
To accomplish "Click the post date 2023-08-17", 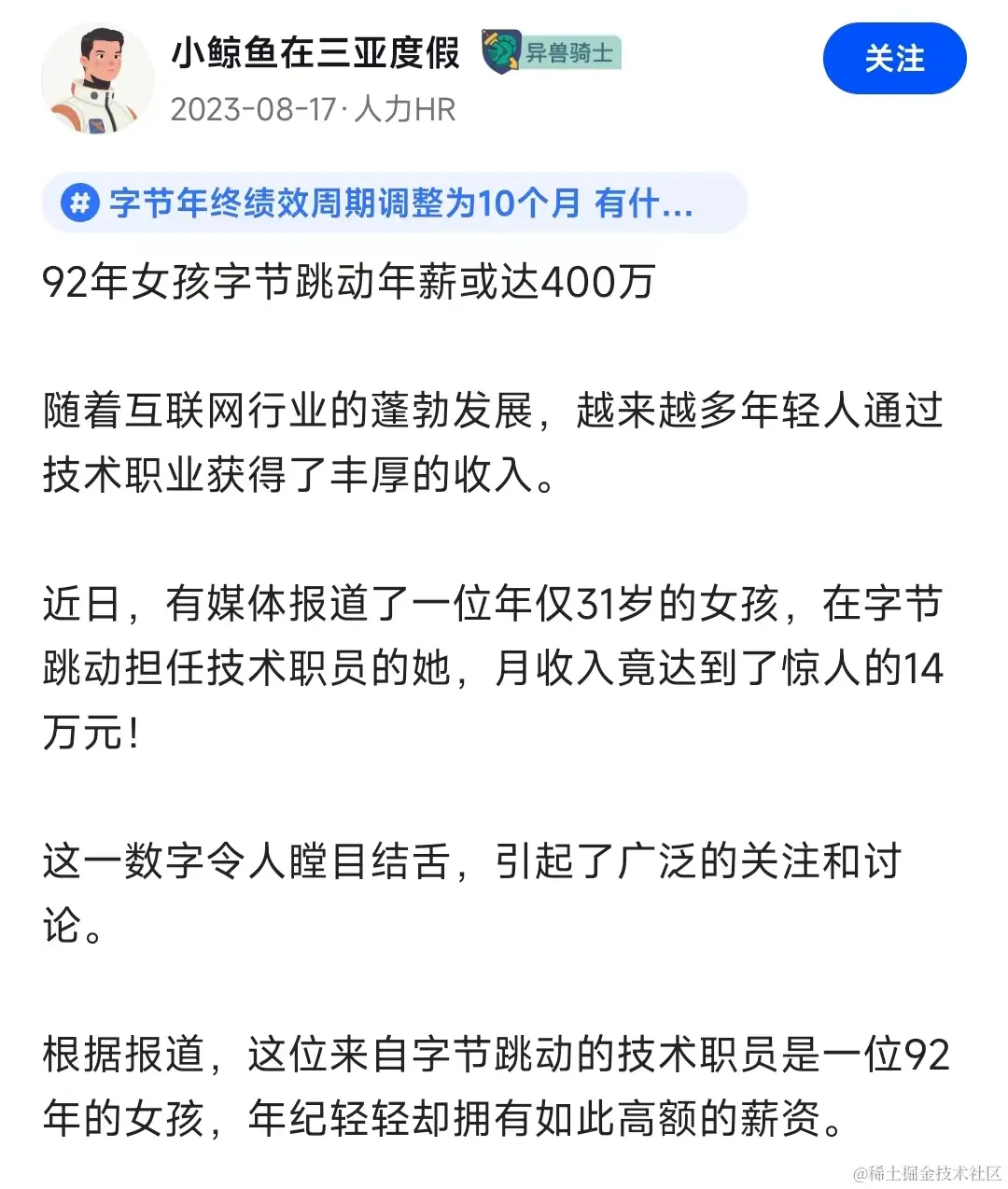I will click(252, 110).
